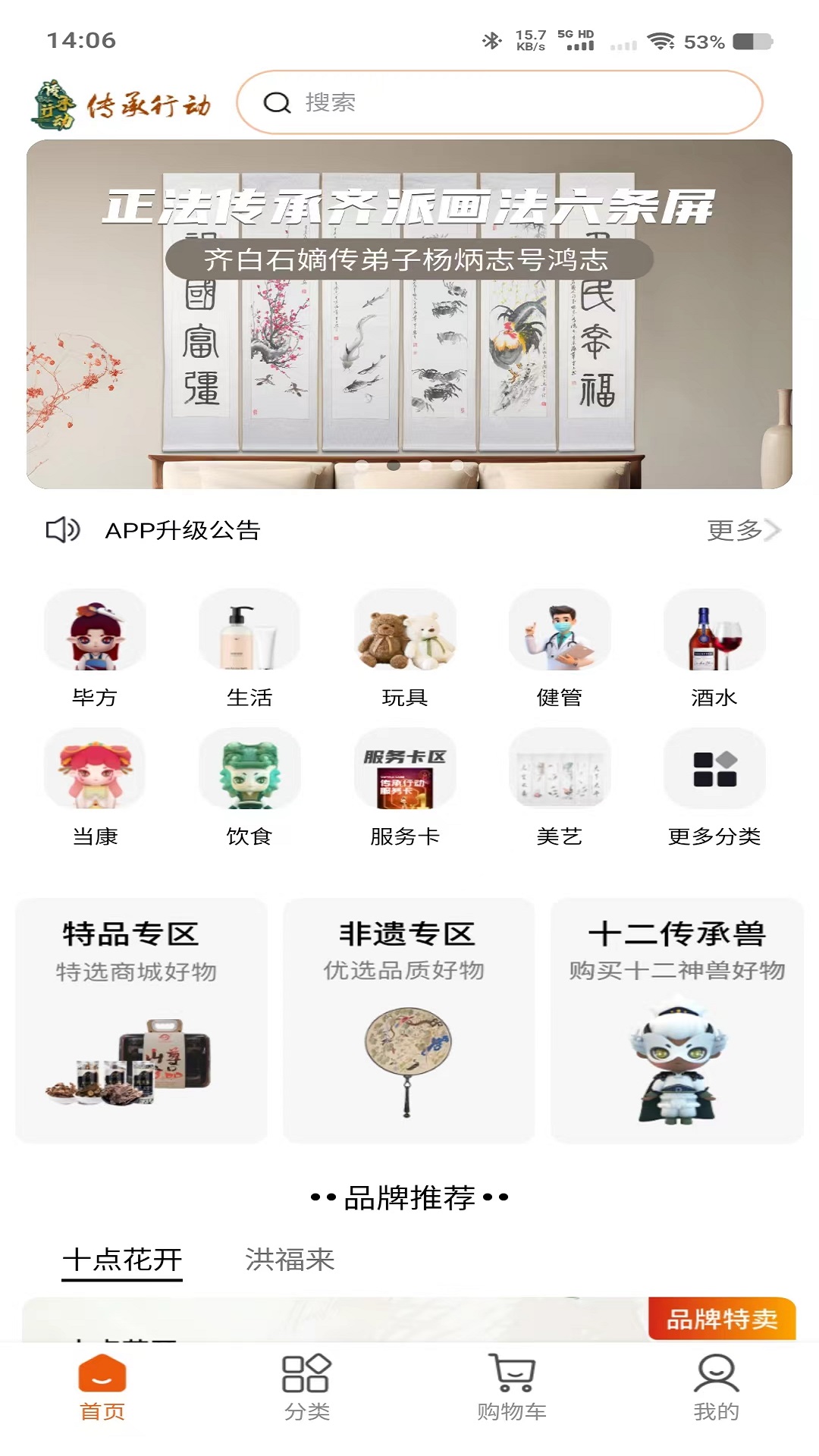Tap the search input field
This screenshot has height=1456, width=819.
pyautogui.click(x=500, y=104)
